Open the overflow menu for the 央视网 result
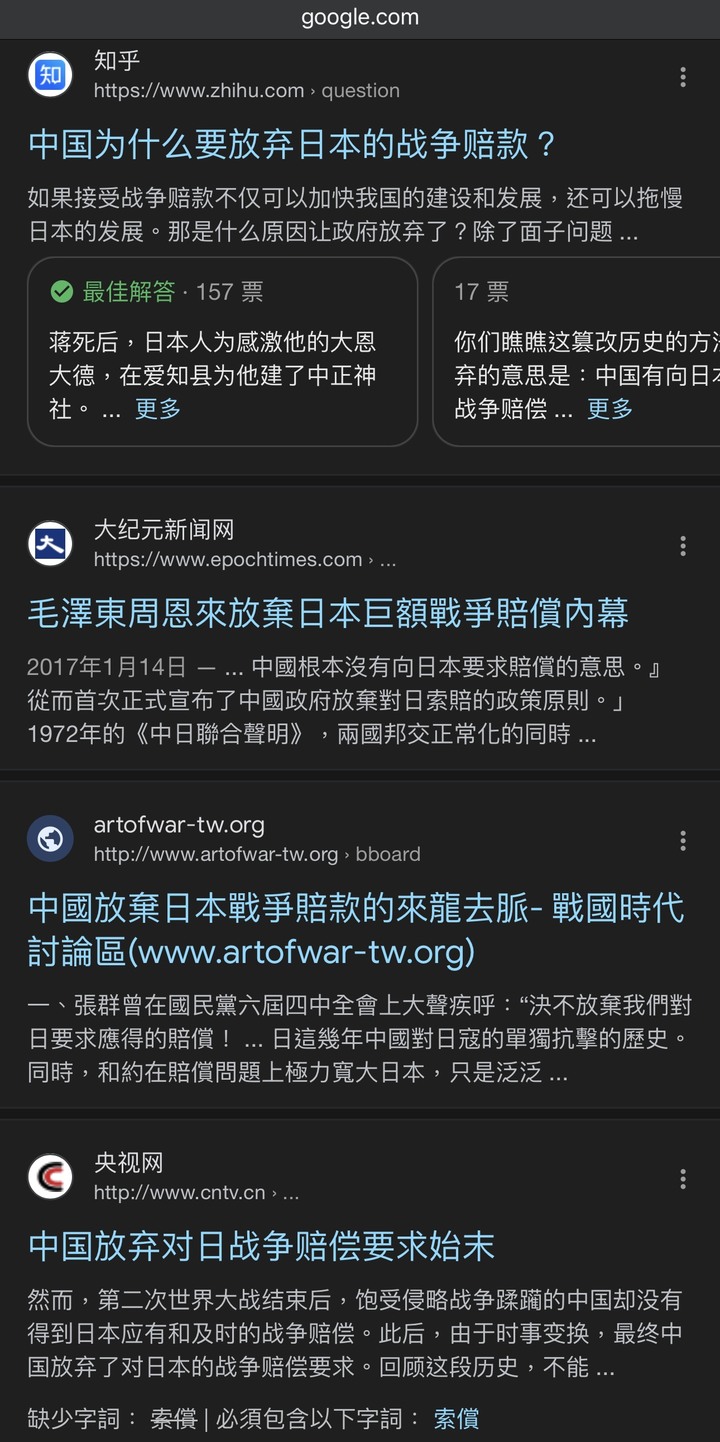The width and height of the screenshot is (720, 1442). point(683,1180)
